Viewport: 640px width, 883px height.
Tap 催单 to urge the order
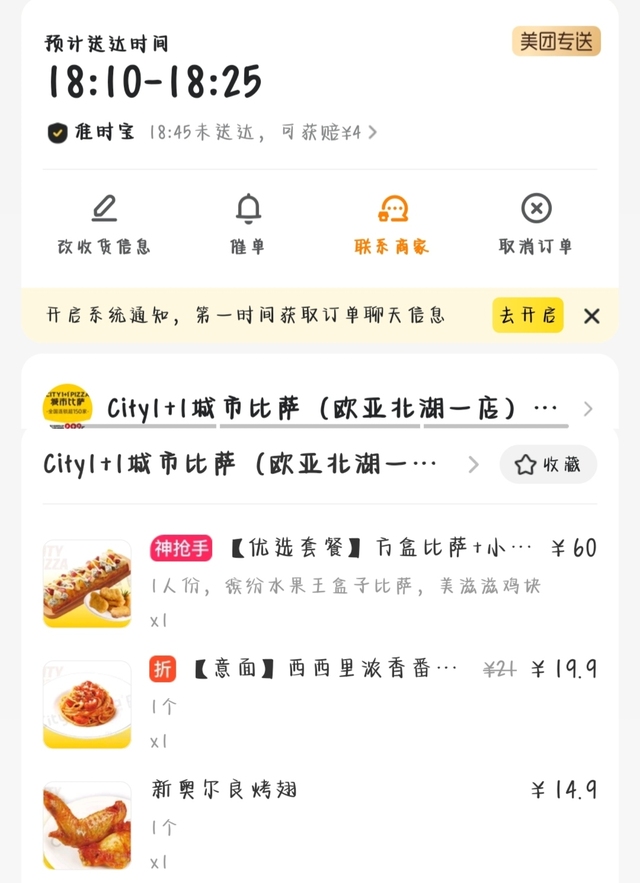(247, 223)
